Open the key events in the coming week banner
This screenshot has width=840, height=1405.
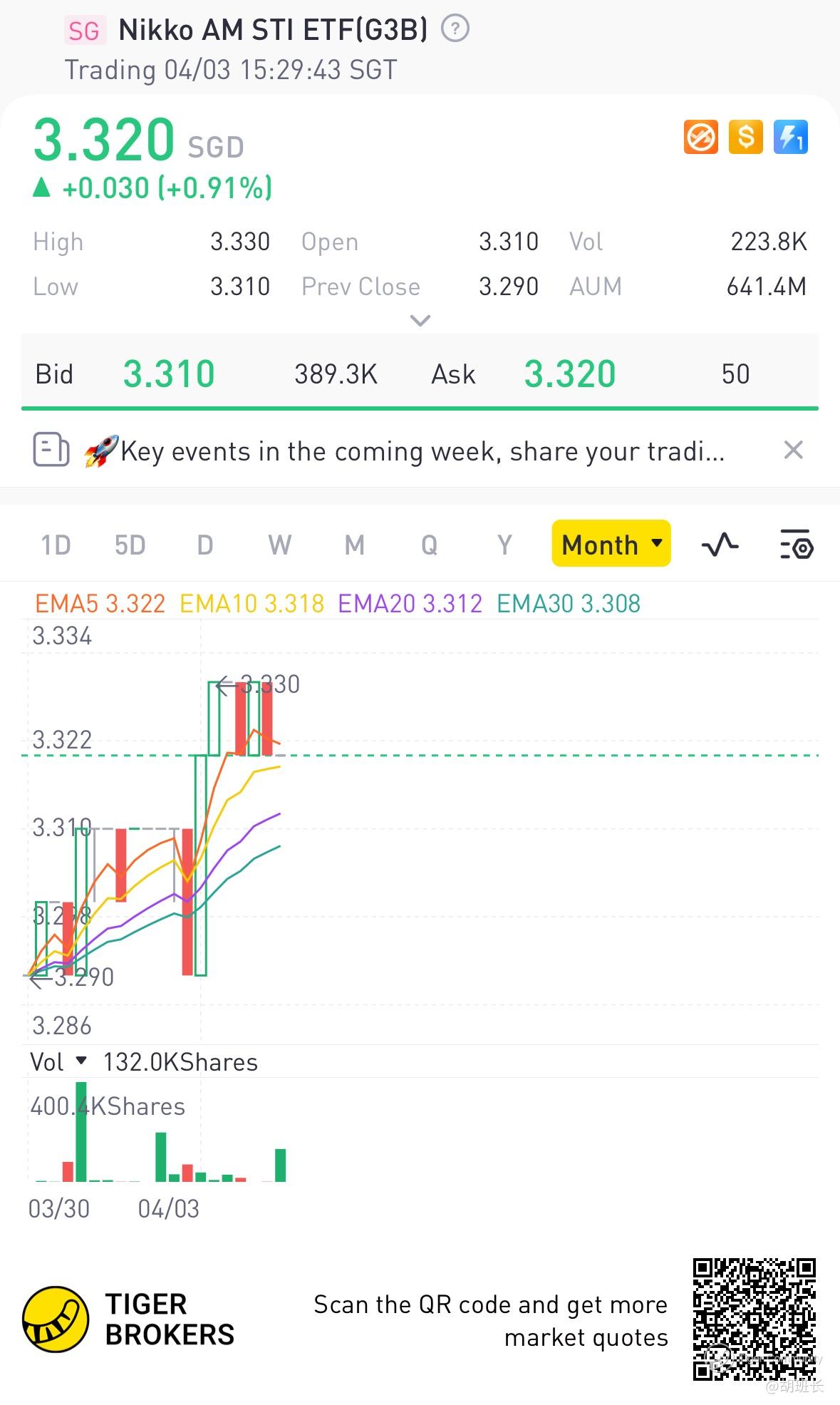tap(420, 451)
